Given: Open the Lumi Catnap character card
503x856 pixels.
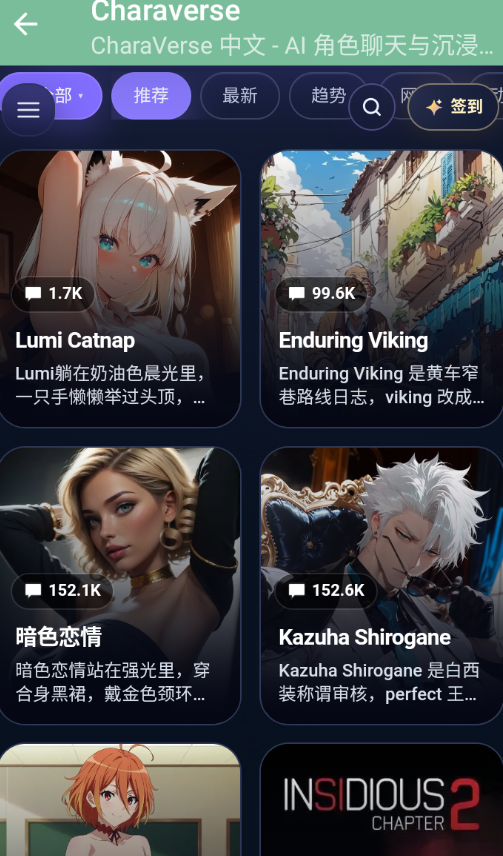Looking at the screenshot, I should [120, 288].
